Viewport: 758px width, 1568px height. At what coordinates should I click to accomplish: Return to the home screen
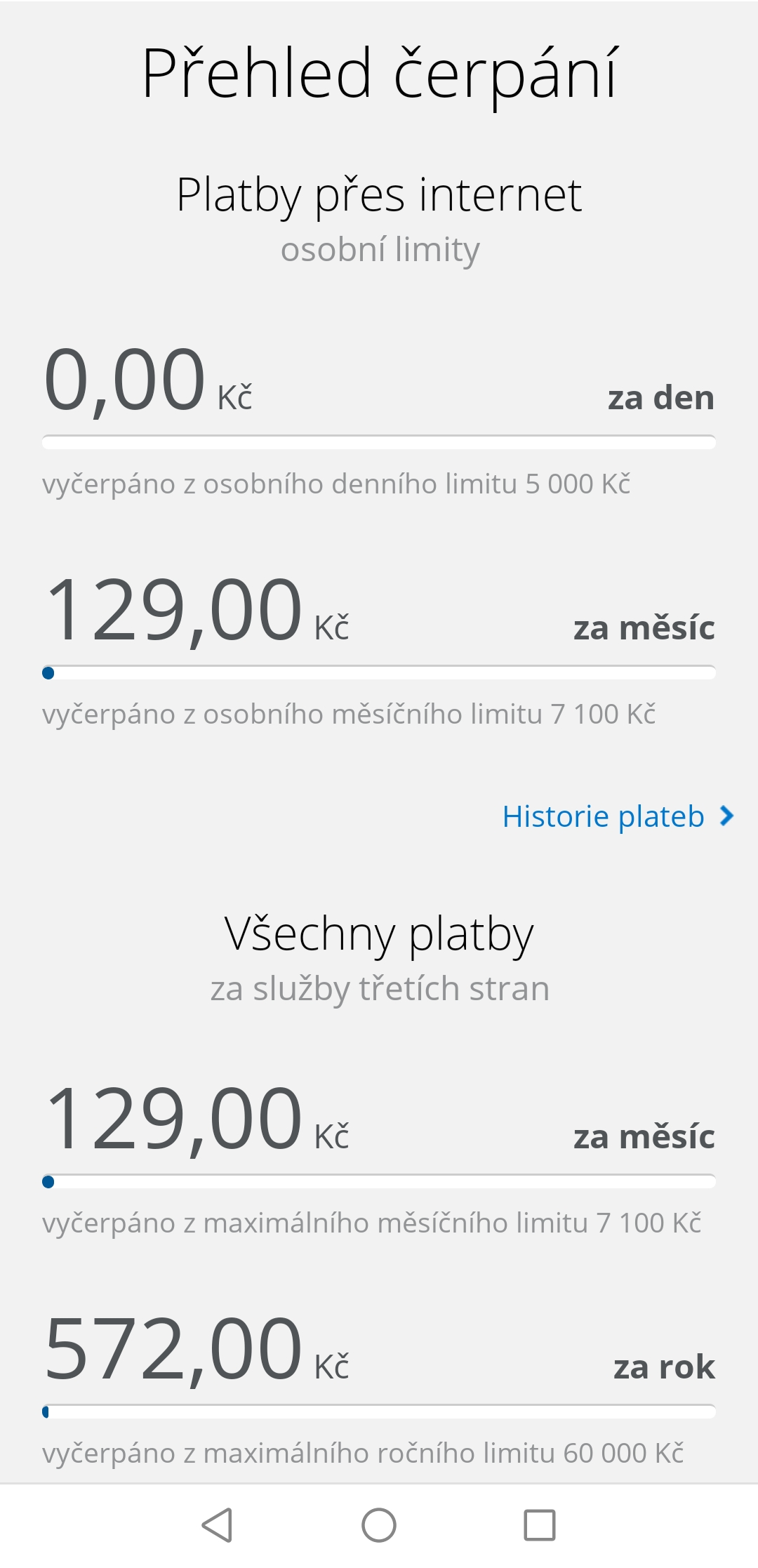[379, 1525]
